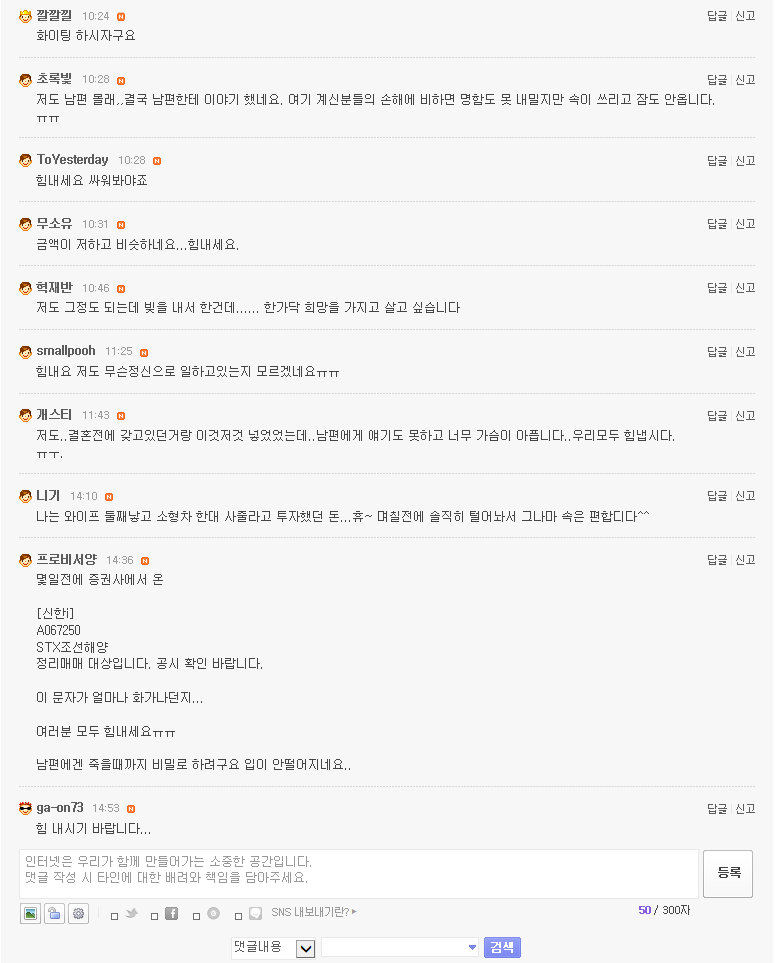
Task: Reply to 프로비서양's comment
Action: [x=717, y=560]
